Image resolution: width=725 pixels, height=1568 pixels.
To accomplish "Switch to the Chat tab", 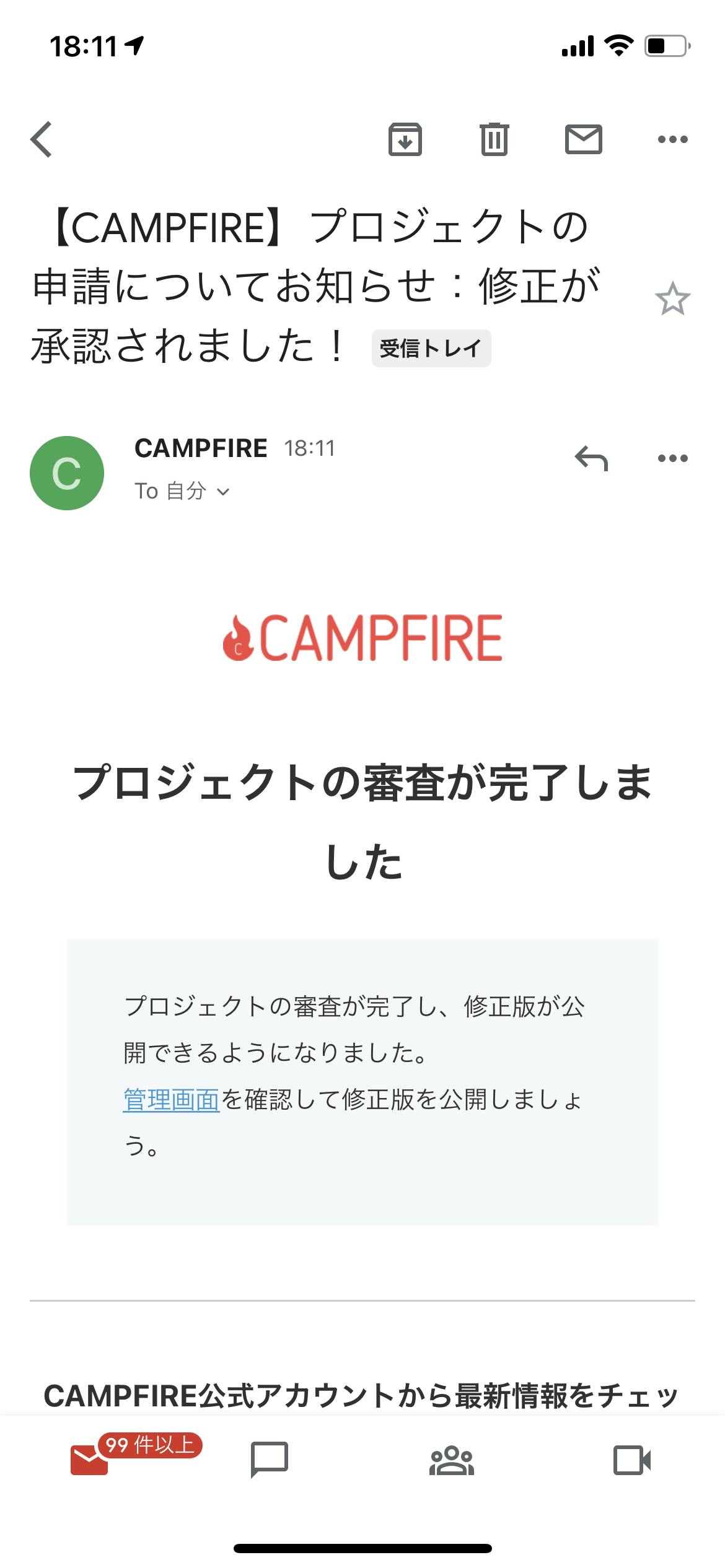I will (270, 1459).
